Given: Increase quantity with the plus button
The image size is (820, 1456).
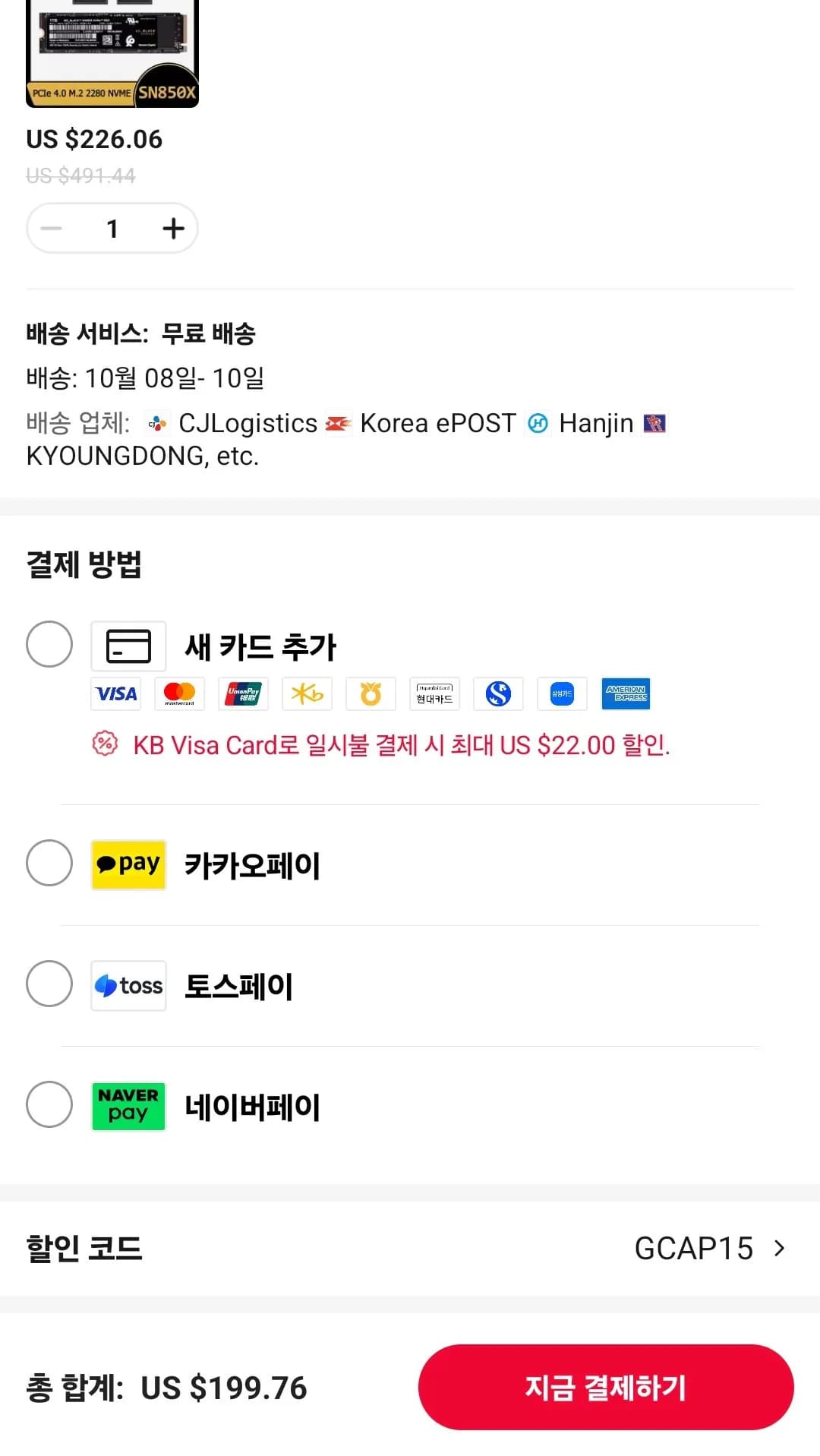Looking at the screenshot, I should (x=174, y=229).
